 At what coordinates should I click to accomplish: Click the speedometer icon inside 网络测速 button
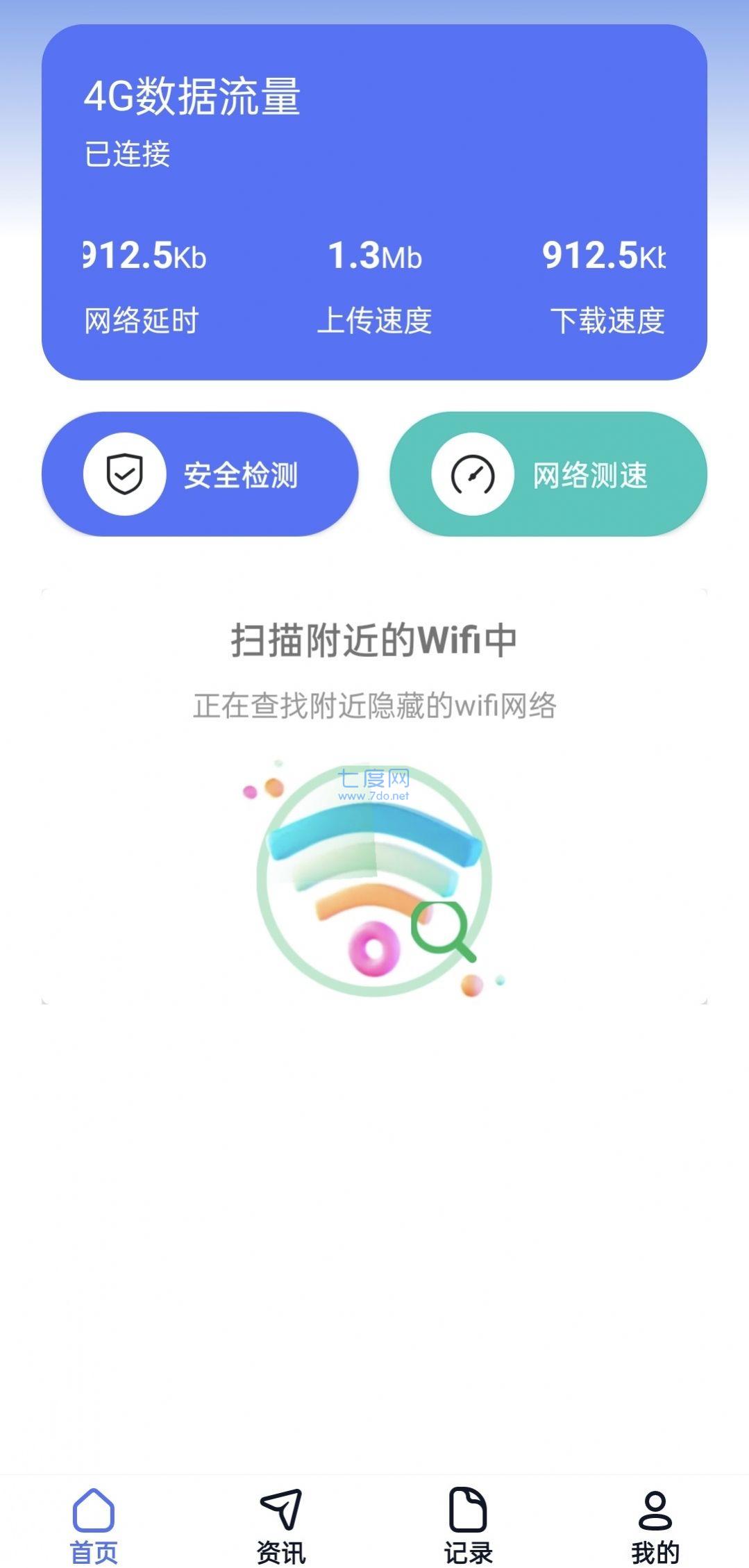coord(471,474)
